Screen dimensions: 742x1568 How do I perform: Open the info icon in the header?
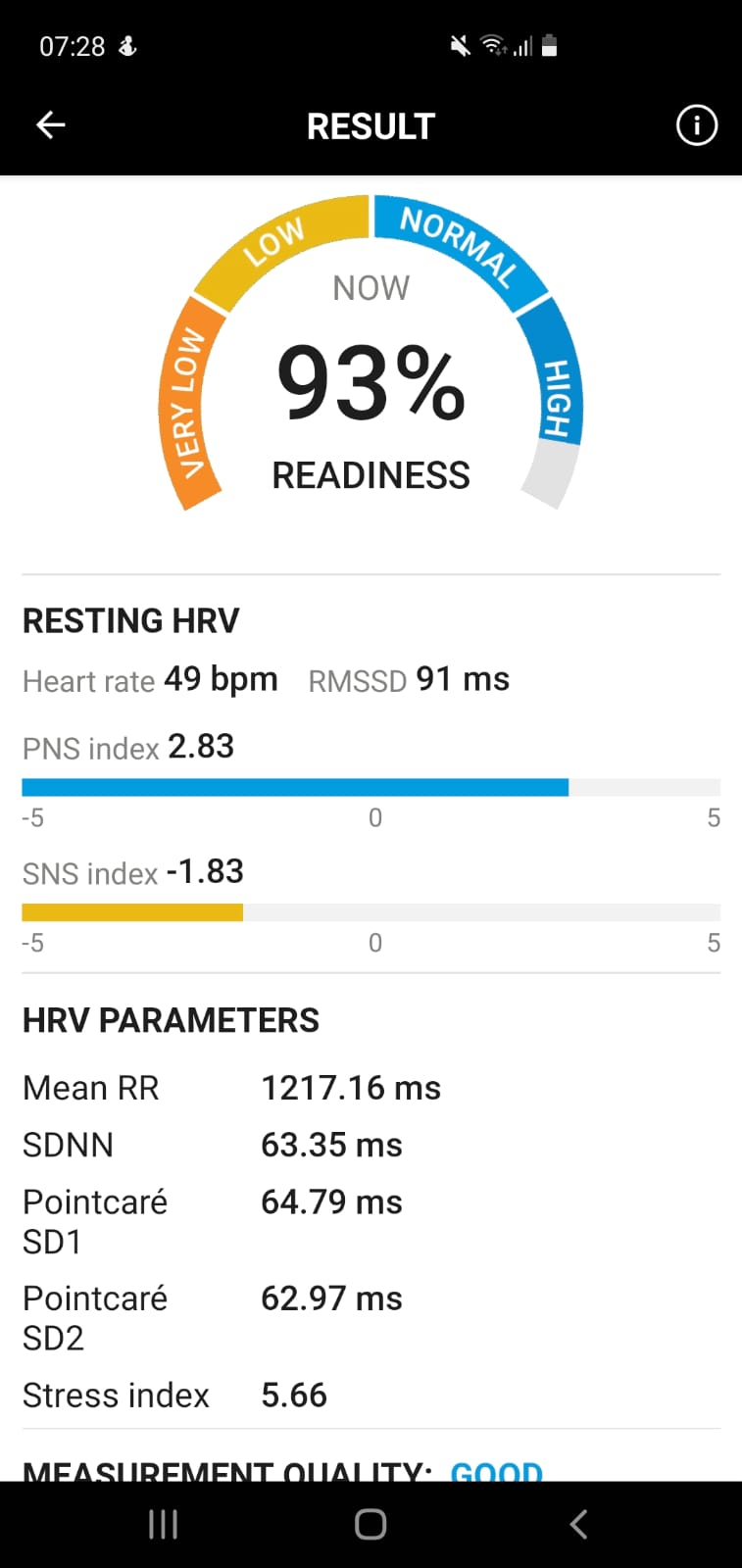coord(696,125)
